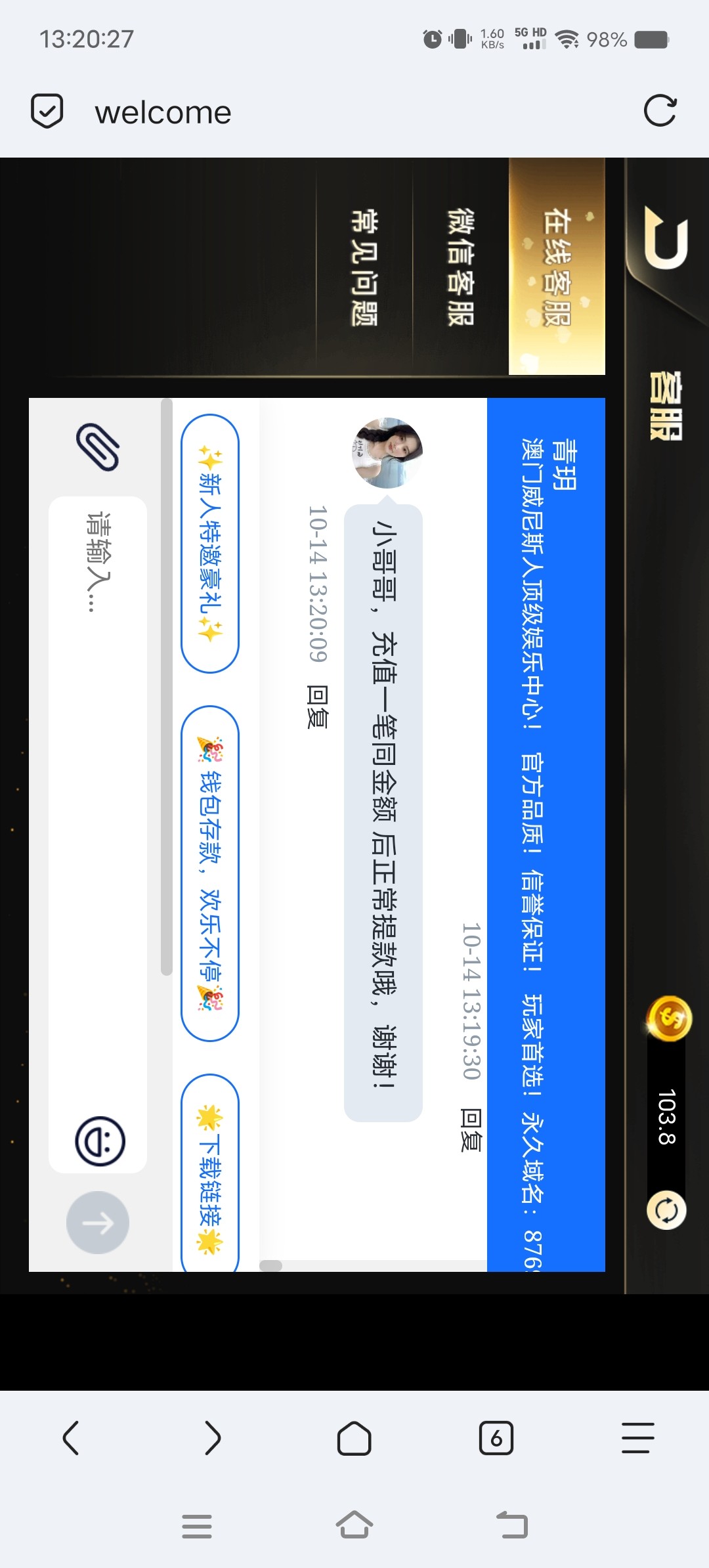The image size is (709, 1568).
Task: Open the emoji picker
Action: tap(100, 1141)
